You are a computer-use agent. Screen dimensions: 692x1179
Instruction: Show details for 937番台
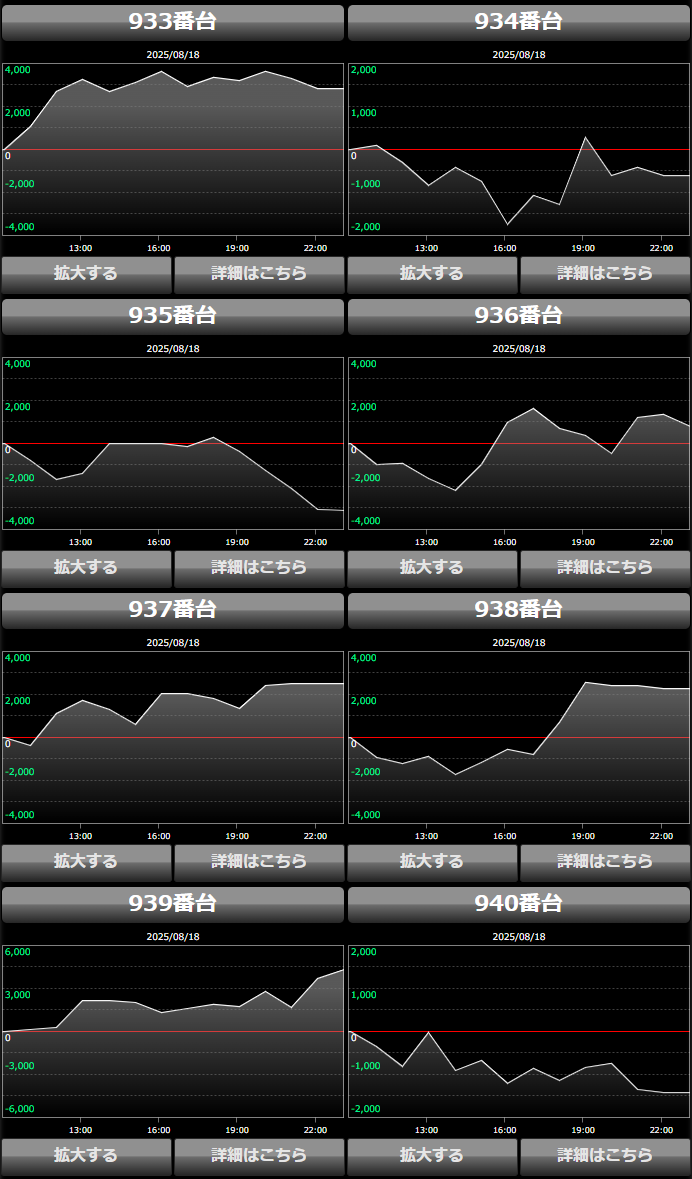(x=259, y=861)
